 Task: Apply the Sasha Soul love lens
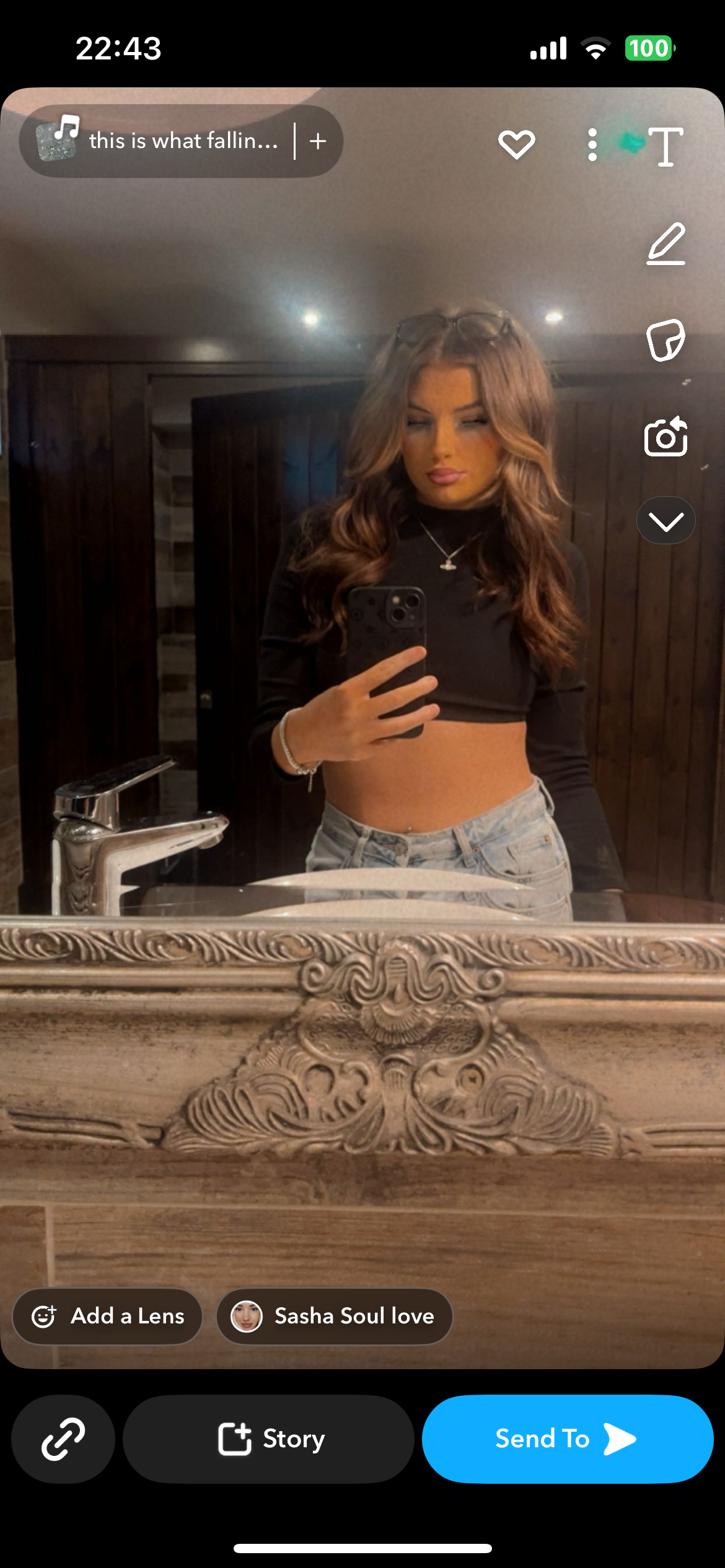pos(335,1316)
